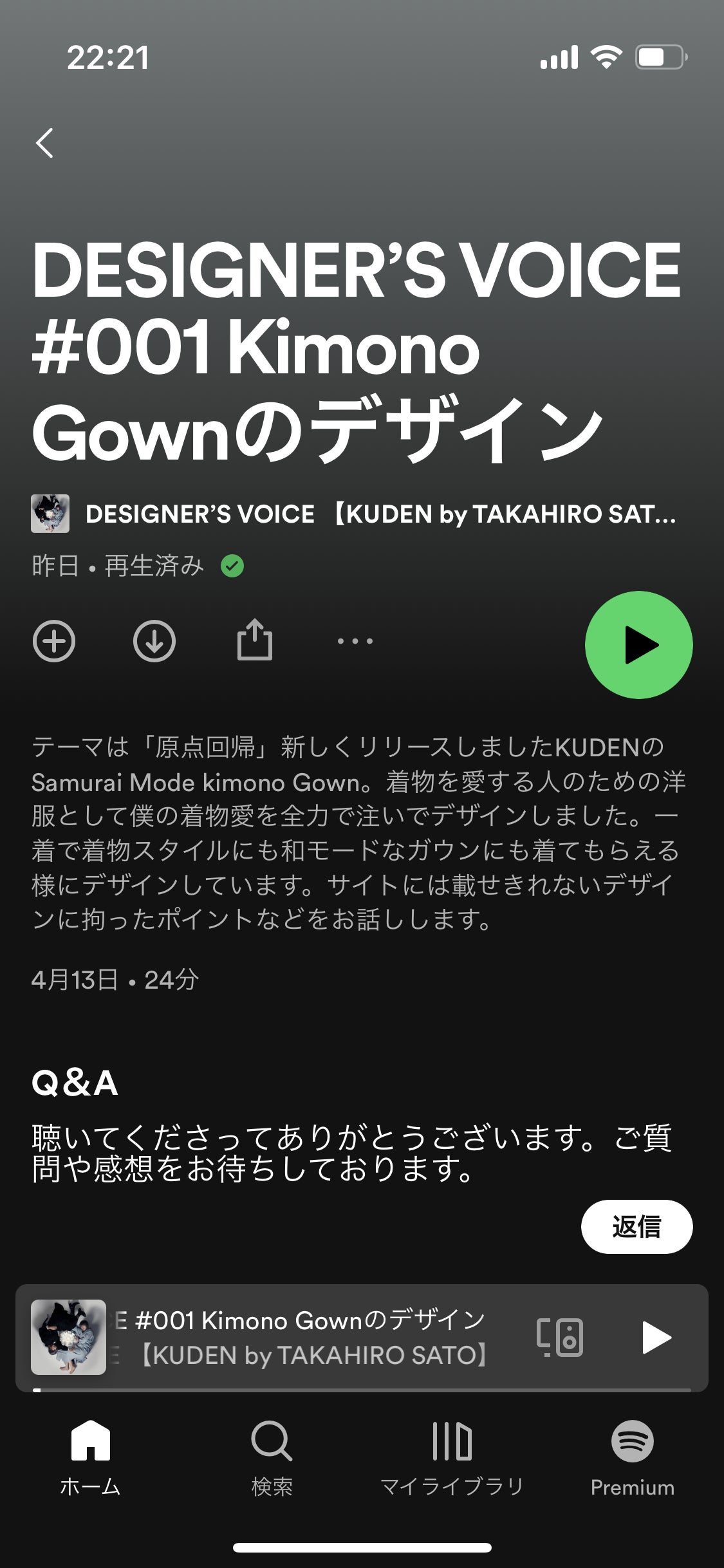This screenshot has height=1568, width=724.
Task: Tap 返信 to reply to the Q&A
Action: [636, 1227]
